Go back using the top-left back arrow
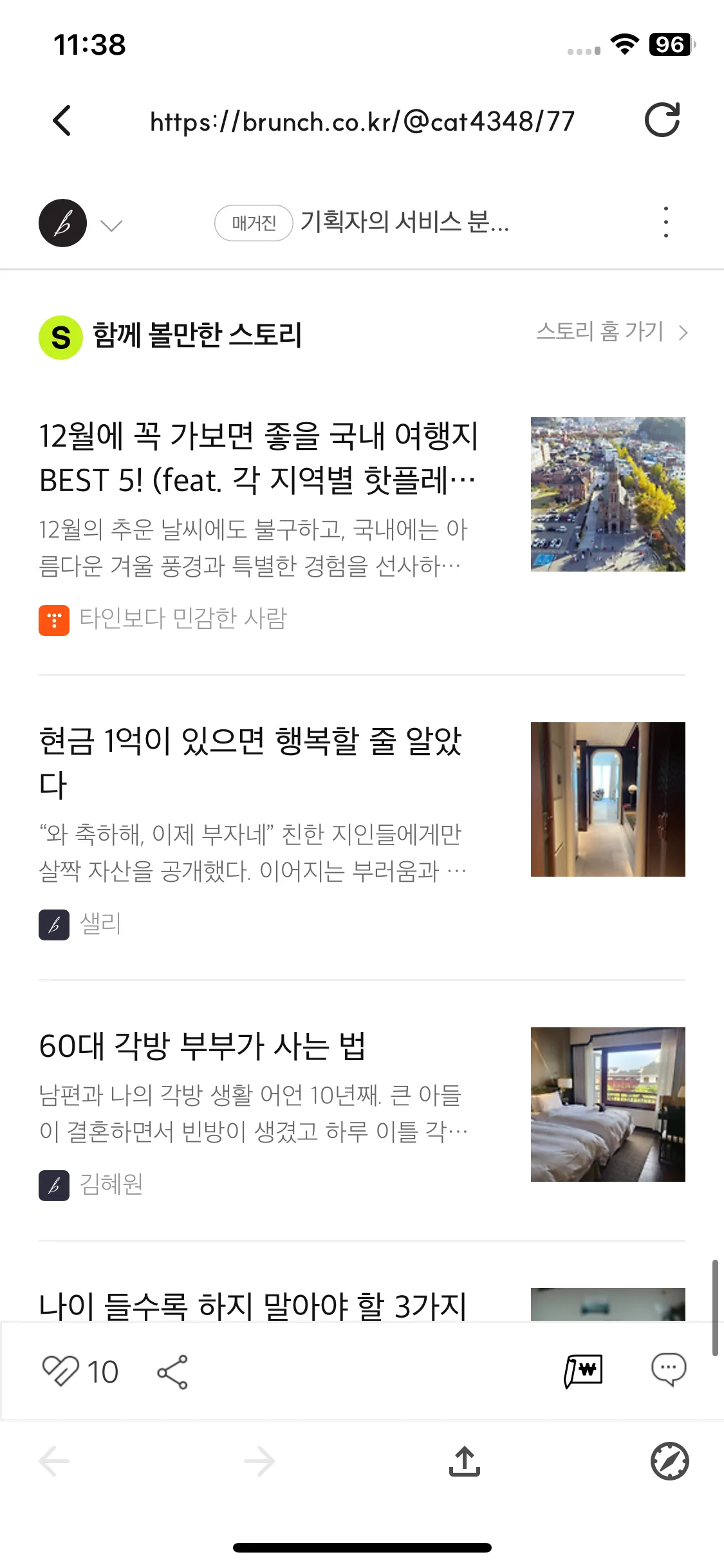This screenshot has height=1568, width=724. point(62,119)
